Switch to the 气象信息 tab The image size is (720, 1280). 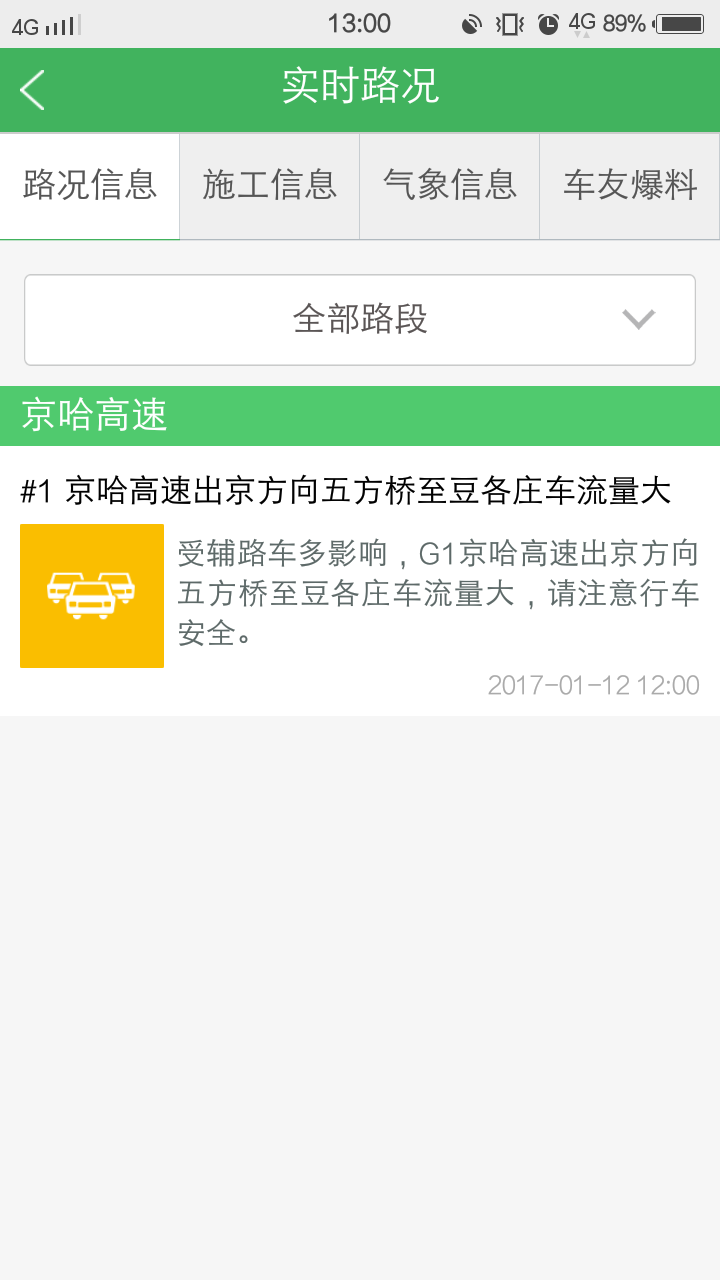click(x=449, y=186)
